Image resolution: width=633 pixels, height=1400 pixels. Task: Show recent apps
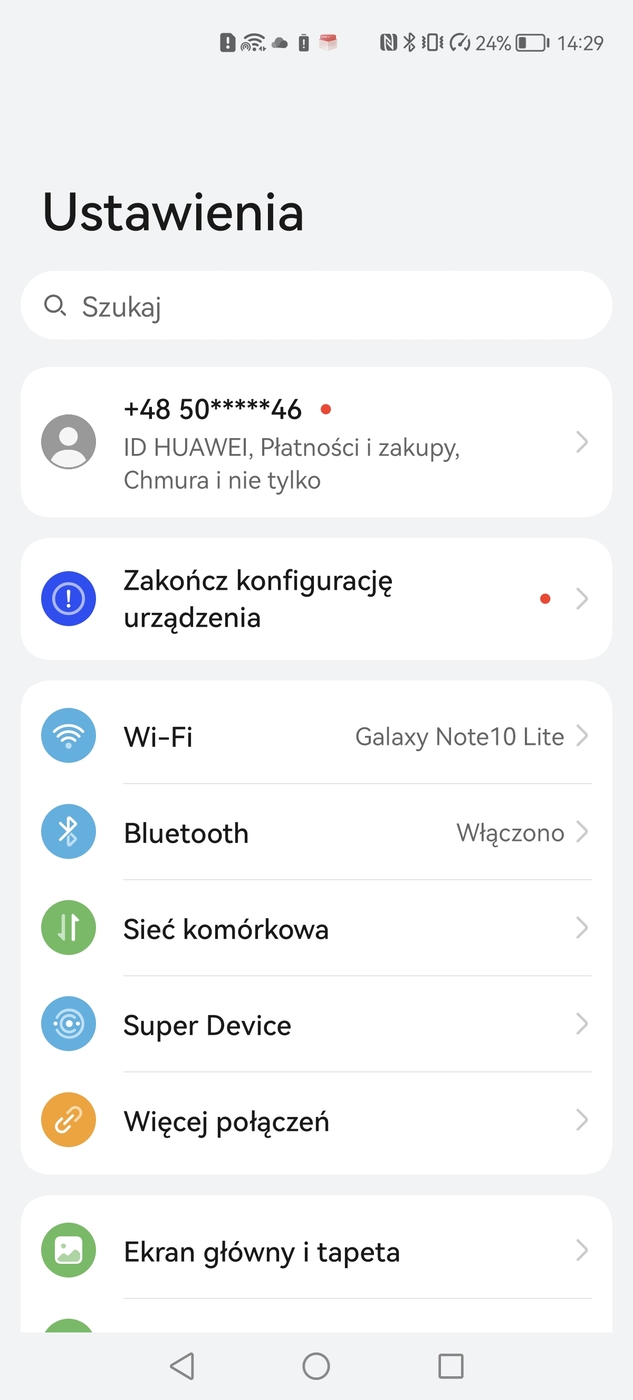pyautogui.click(x=451, y=1366)
